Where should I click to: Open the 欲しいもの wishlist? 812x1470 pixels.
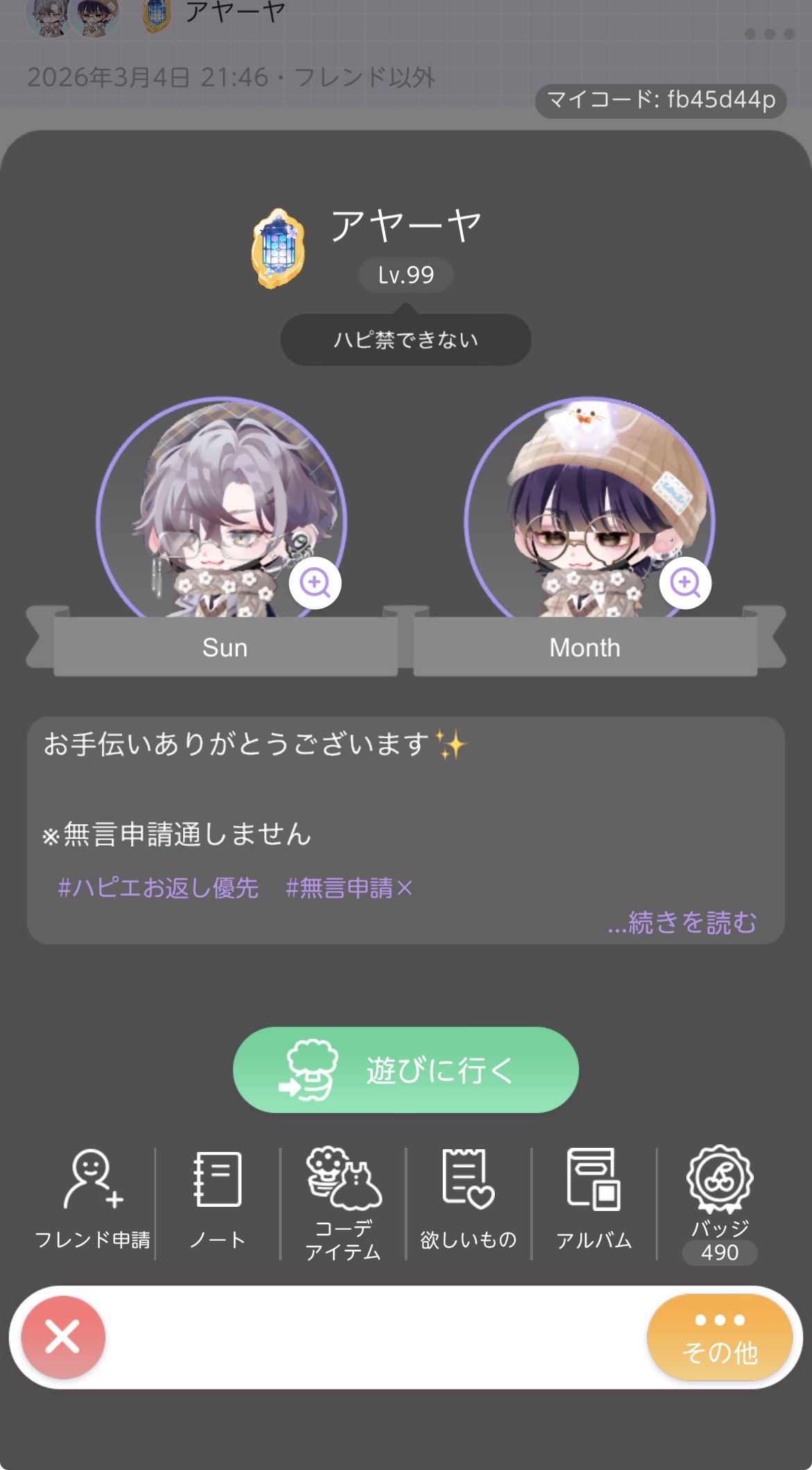tap(468, 1201)
